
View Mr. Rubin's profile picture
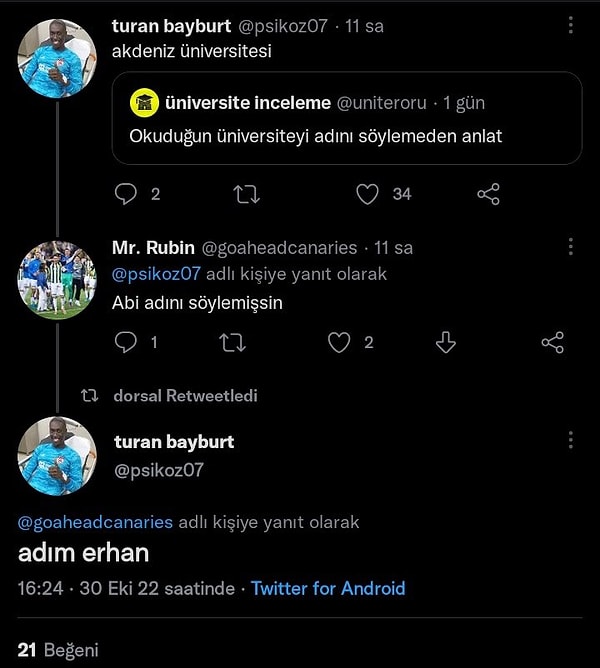click(x=57, y=279)
